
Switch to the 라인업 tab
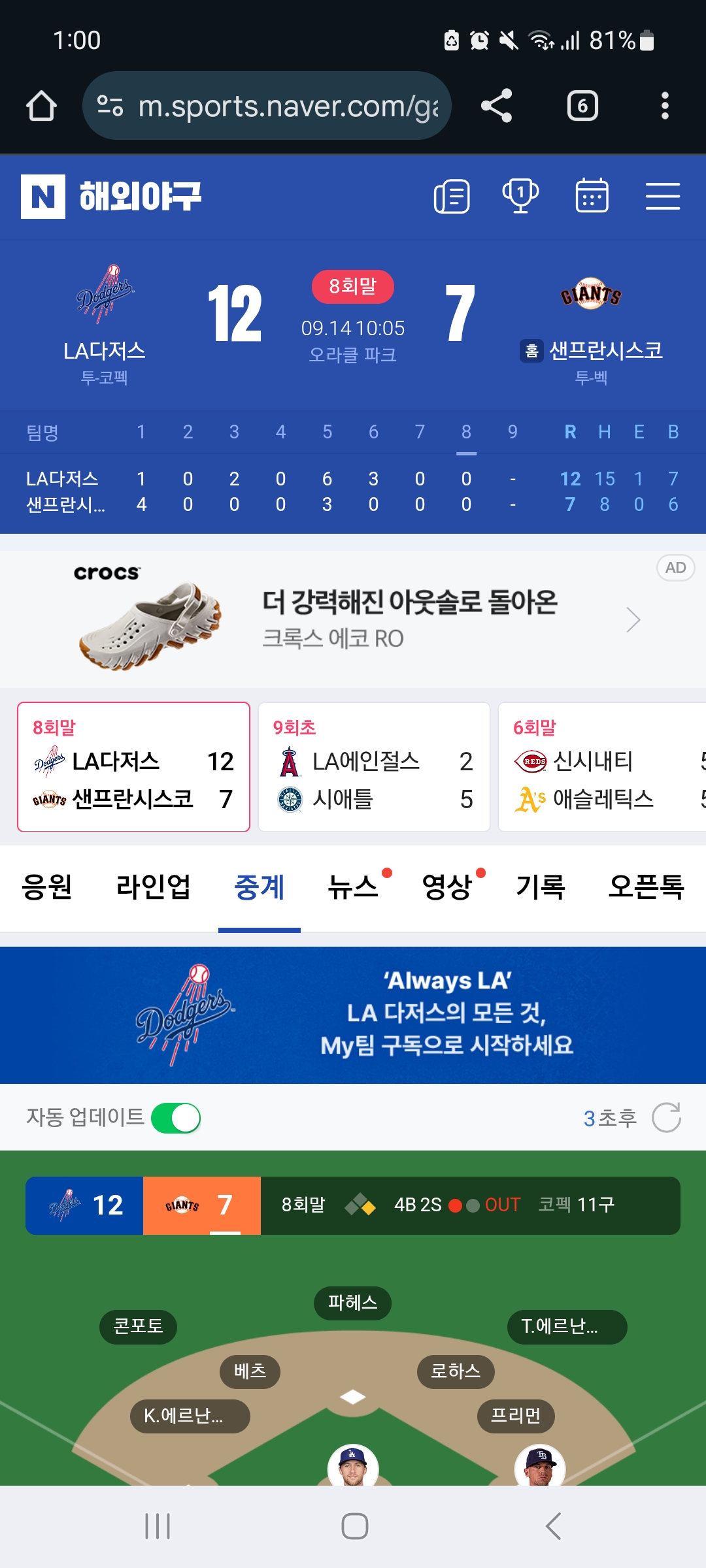[153, 887]
